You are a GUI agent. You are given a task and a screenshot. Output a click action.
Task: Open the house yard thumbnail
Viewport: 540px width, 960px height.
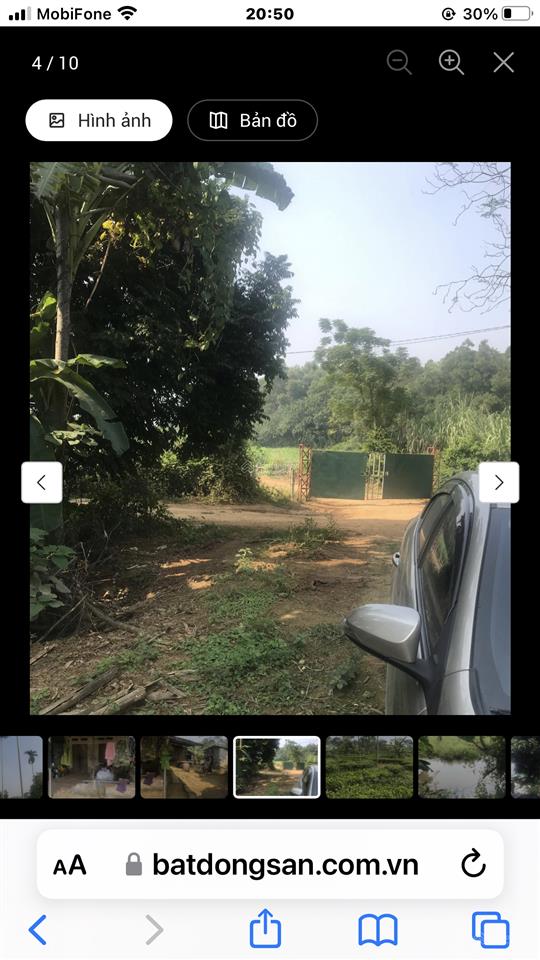tap(184, 767)
